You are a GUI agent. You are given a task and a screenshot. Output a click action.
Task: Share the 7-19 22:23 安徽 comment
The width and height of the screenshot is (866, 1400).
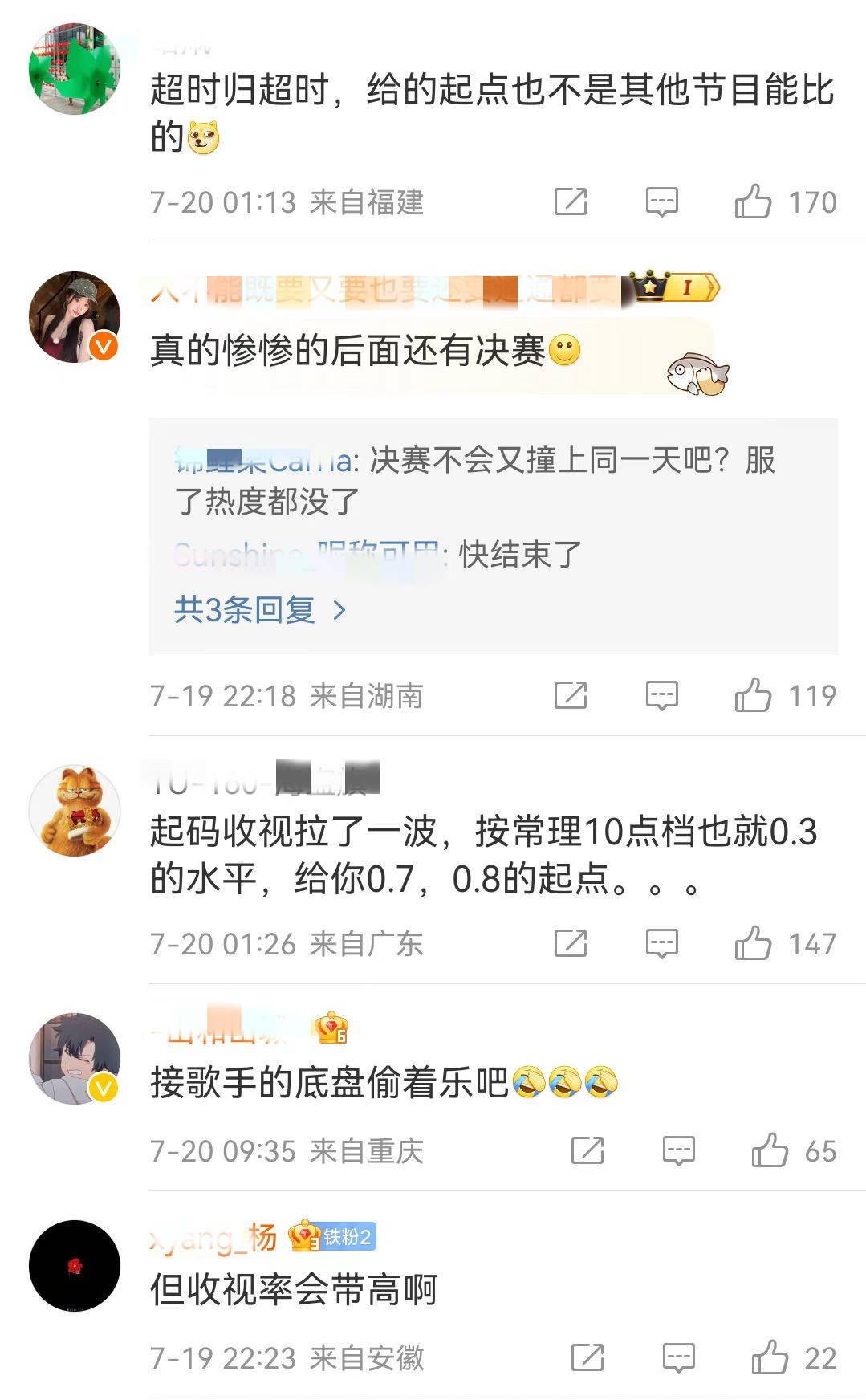tap(587, 1357)
